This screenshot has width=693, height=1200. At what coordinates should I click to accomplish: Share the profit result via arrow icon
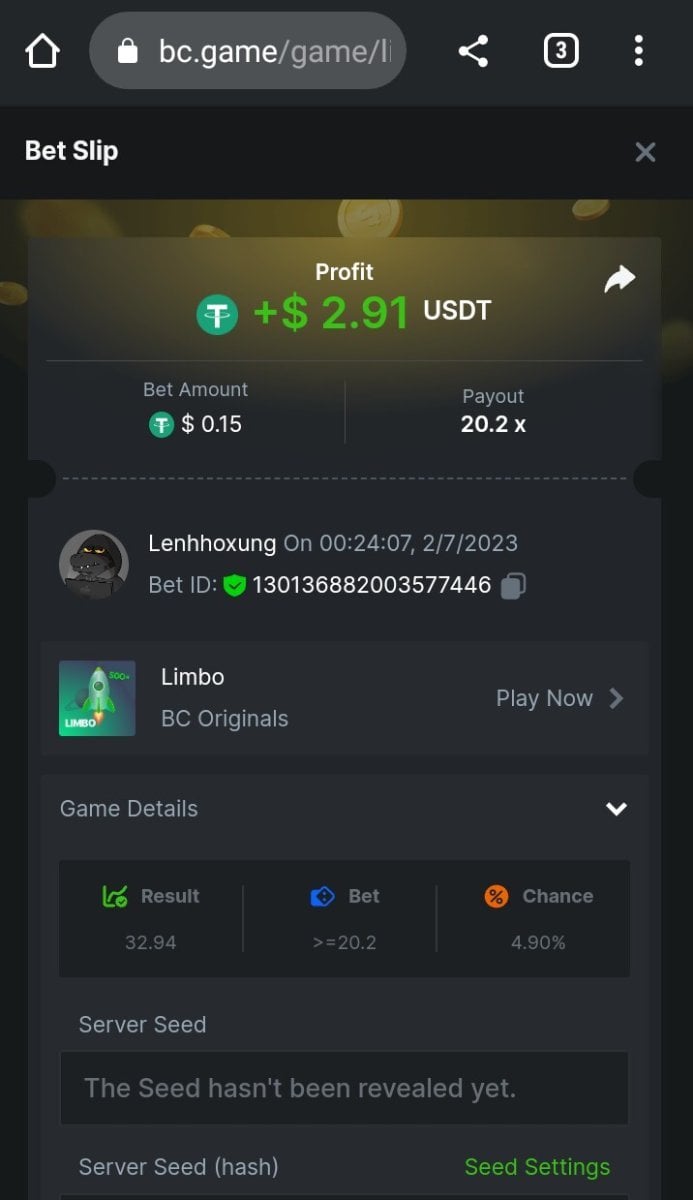620,279
